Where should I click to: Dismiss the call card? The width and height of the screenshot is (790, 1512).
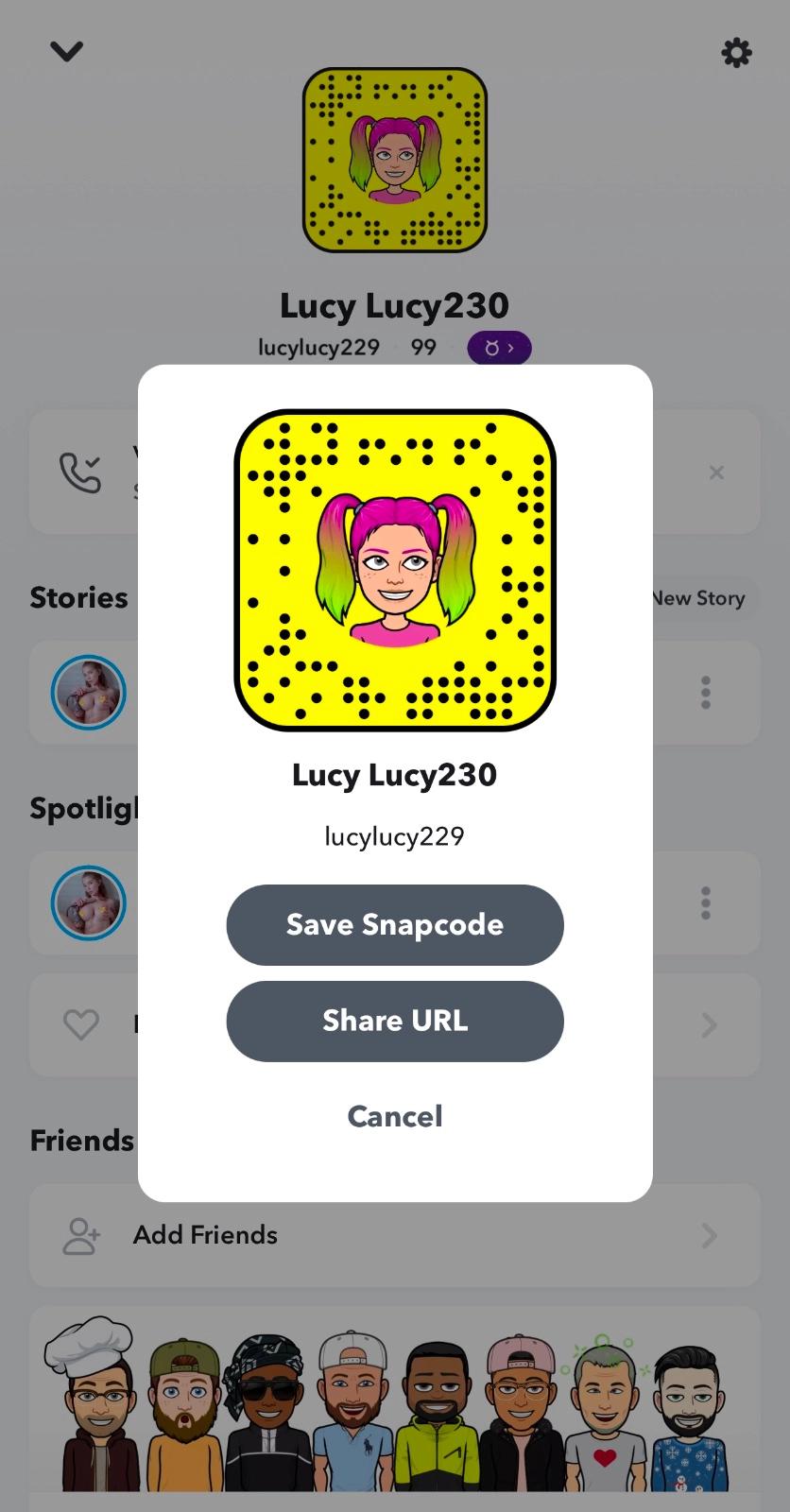[716, 472]
